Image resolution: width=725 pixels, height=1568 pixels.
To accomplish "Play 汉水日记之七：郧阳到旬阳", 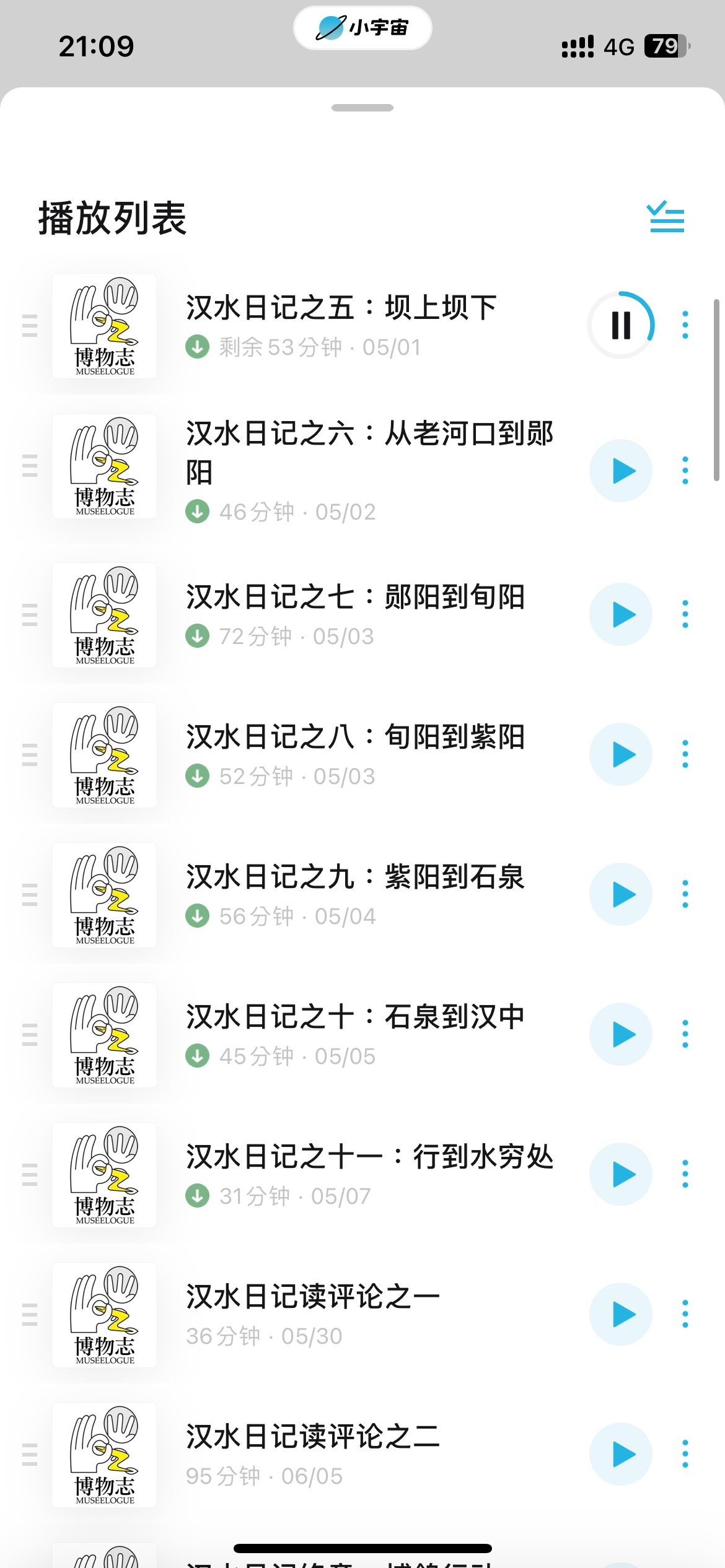I will [621, 614].
